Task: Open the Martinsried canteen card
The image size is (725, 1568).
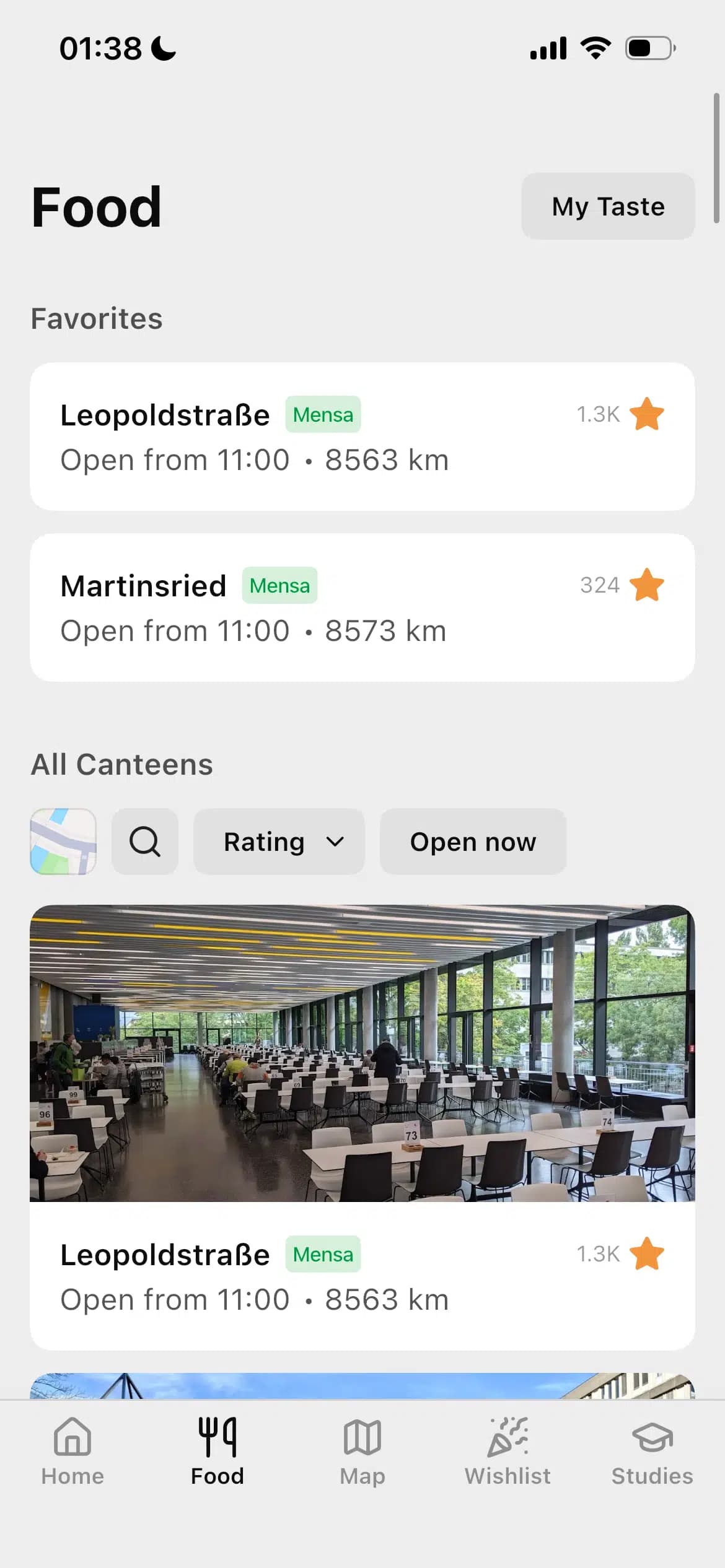Action: point(362,606)
